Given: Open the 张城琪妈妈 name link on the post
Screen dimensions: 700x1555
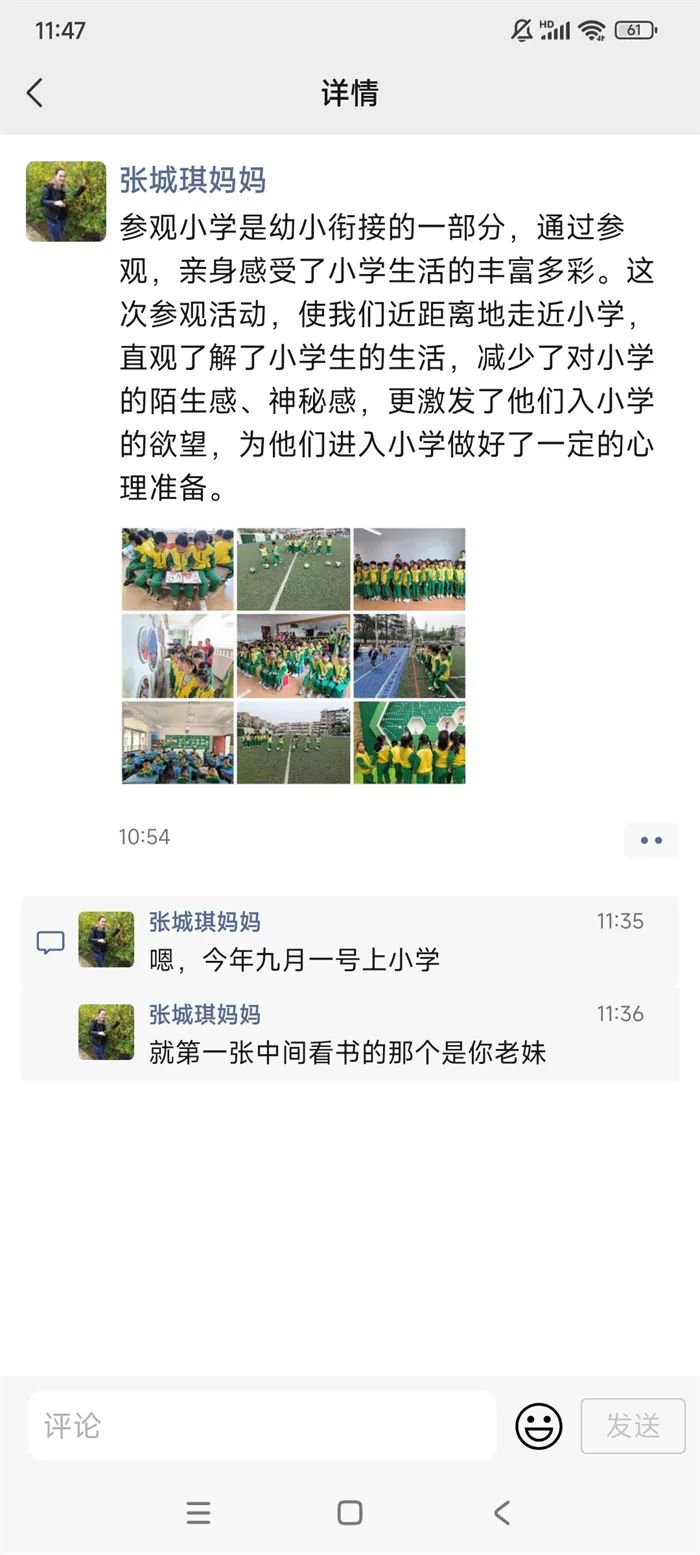Looking at the screenshot, I should (192, 180).
